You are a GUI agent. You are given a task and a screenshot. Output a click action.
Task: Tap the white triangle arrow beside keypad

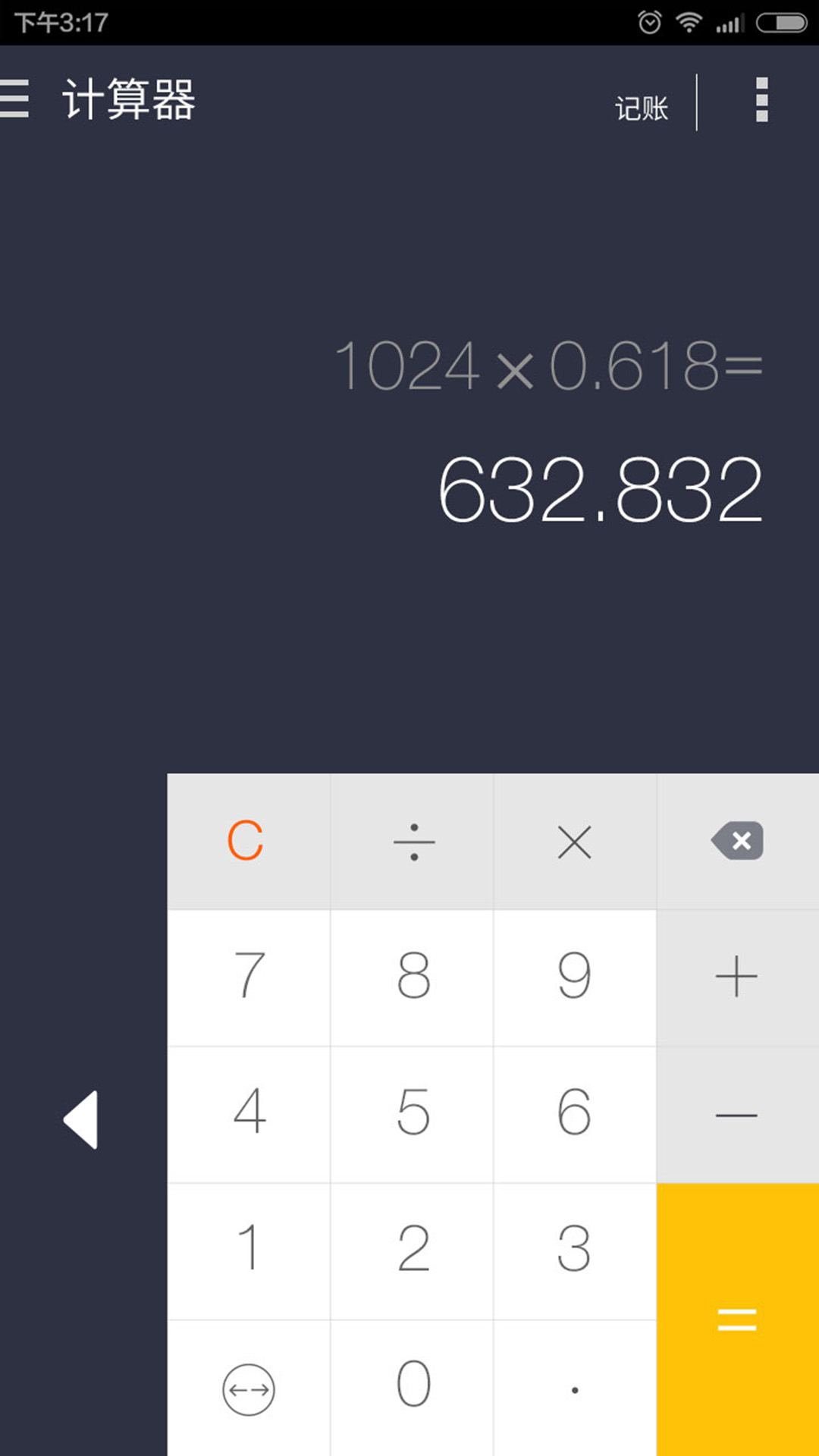tap(81, 1120)
